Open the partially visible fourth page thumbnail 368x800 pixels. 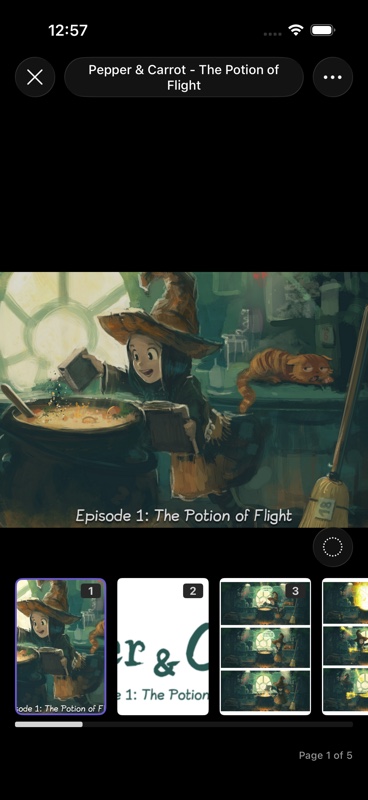coord(346,646)
